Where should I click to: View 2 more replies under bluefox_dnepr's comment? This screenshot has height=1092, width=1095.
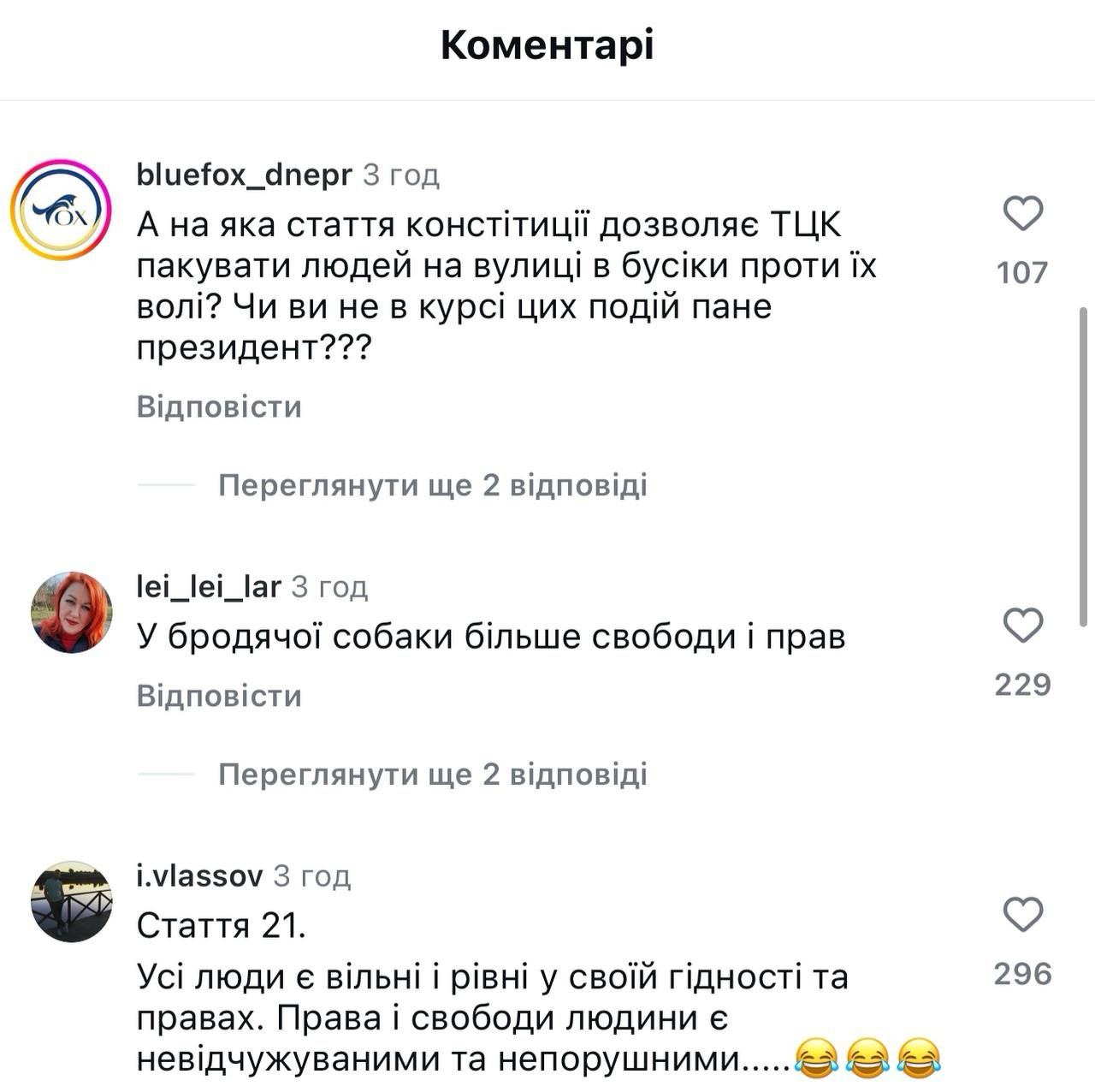point(432,485)
